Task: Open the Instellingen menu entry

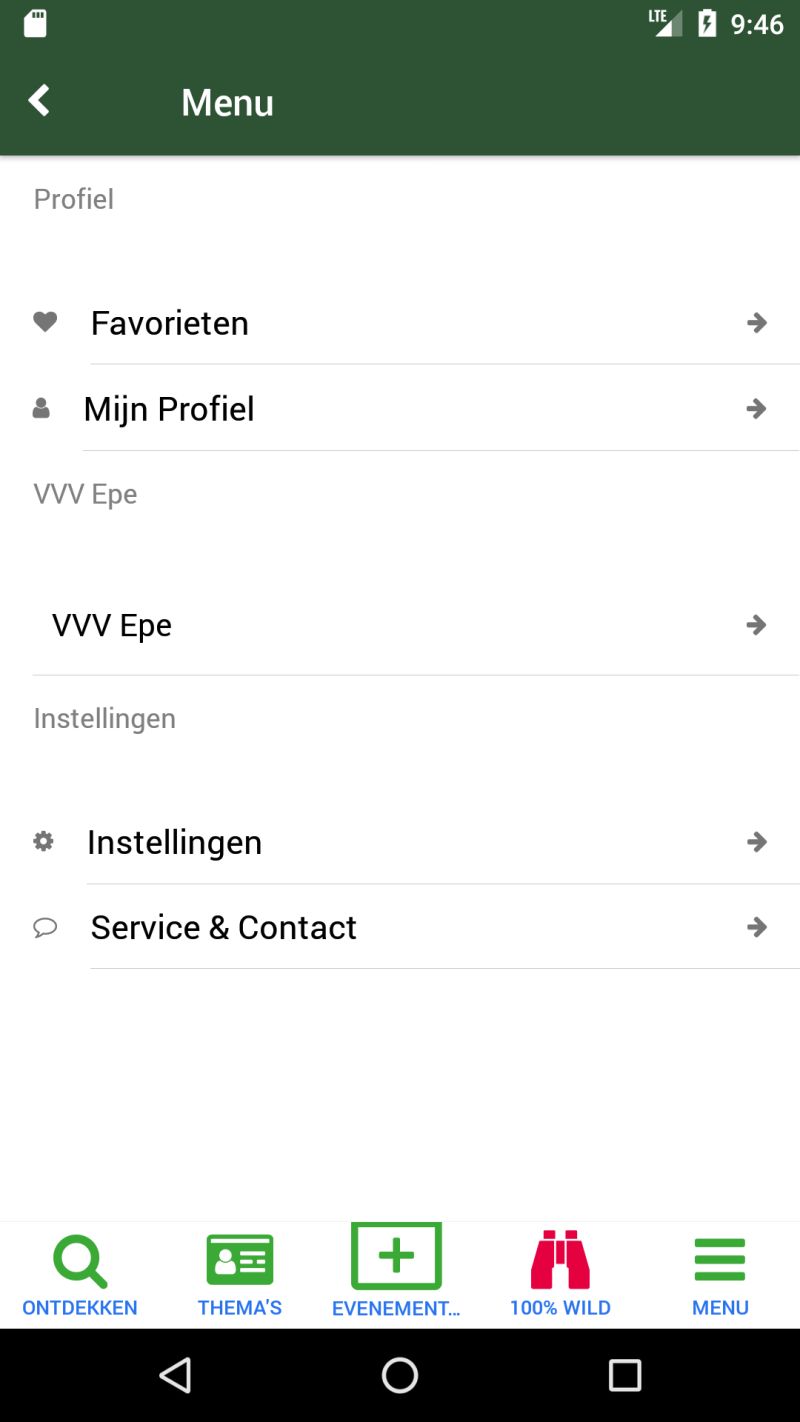Action: 174,841
